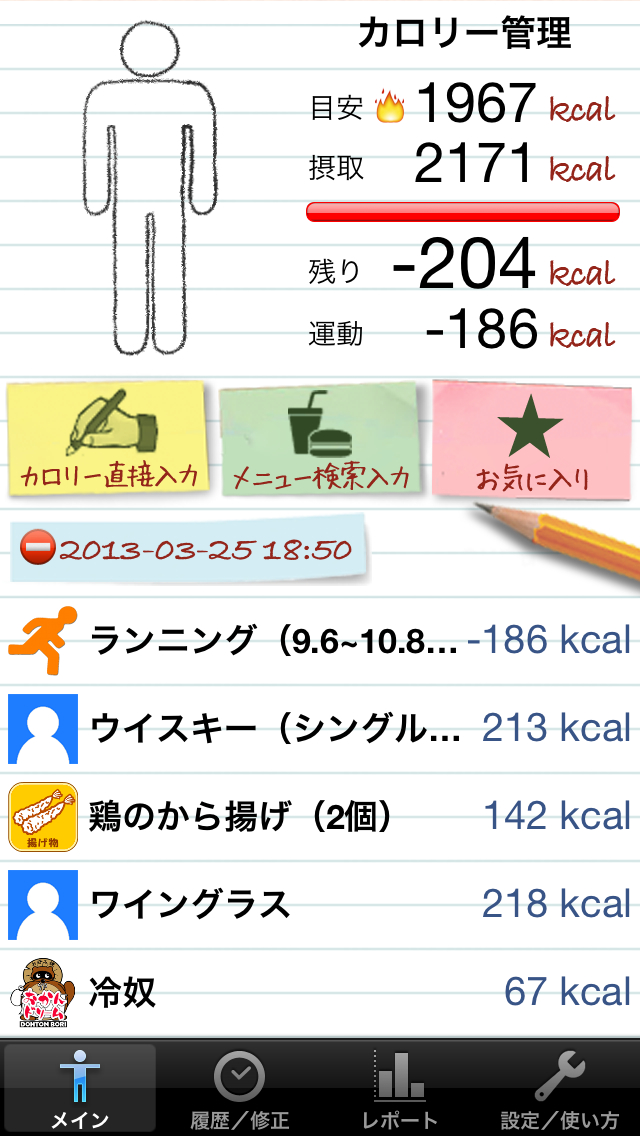This screenshot has height=1136, width=640.
Task: Switch to the メイン tab
Action: [x=80, y=1088]
